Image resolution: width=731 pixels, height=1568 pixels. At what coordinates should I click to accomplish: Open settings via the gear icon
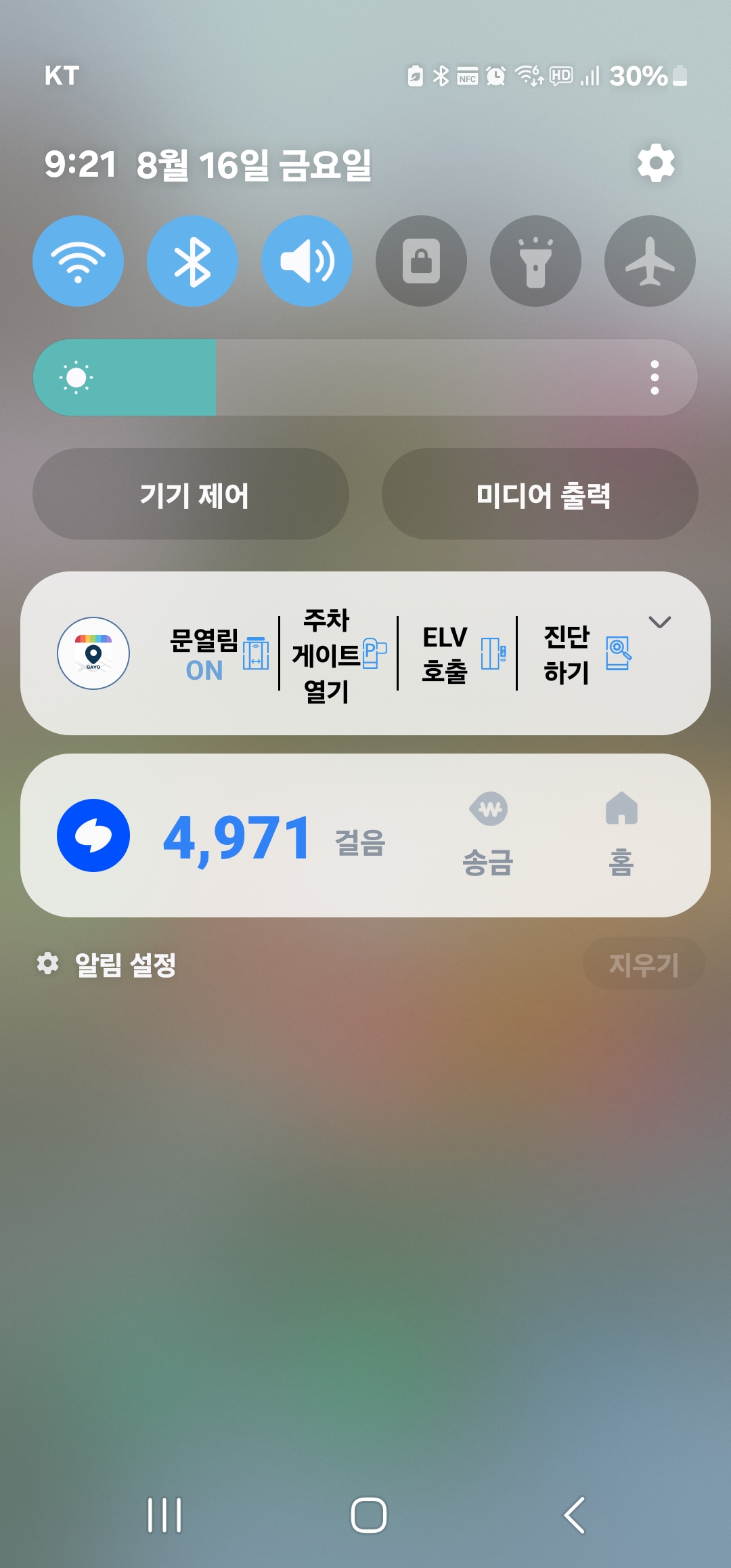click(x=656, y=163)
